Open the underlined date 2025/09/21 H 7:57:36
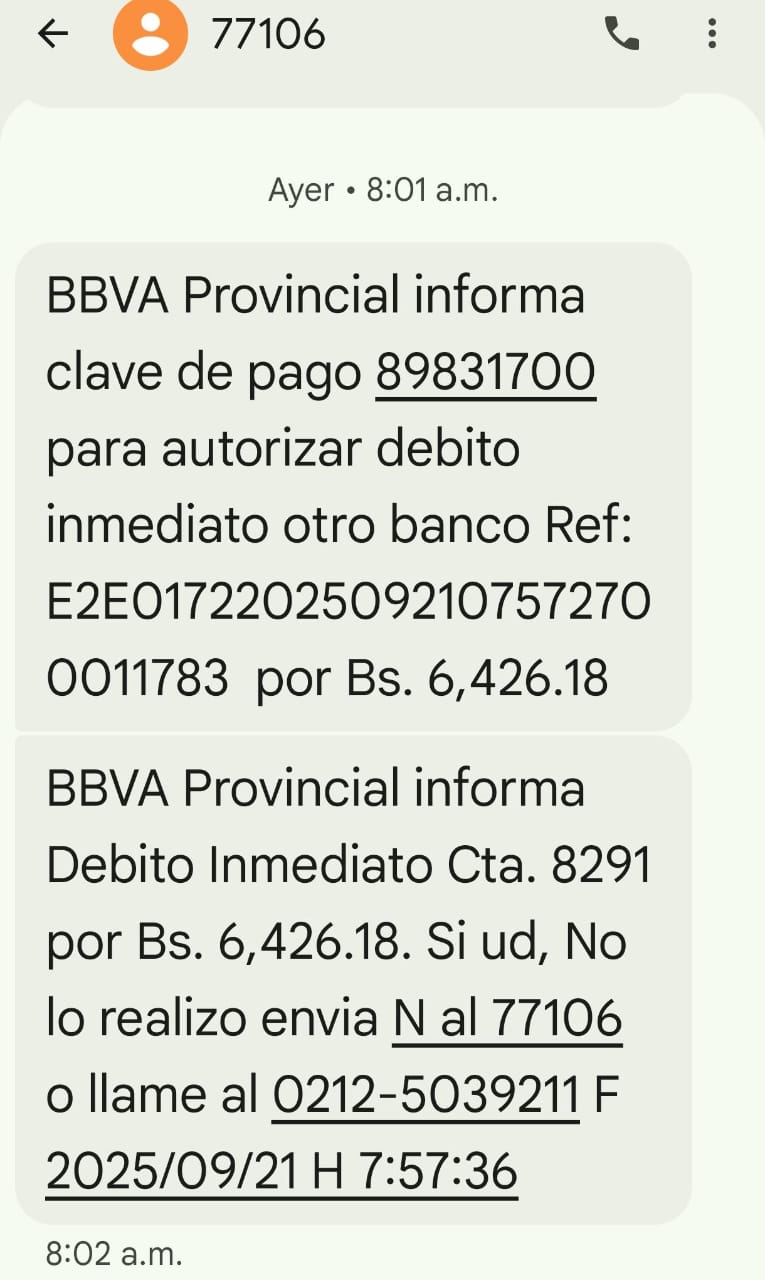 click(282, 1172)
